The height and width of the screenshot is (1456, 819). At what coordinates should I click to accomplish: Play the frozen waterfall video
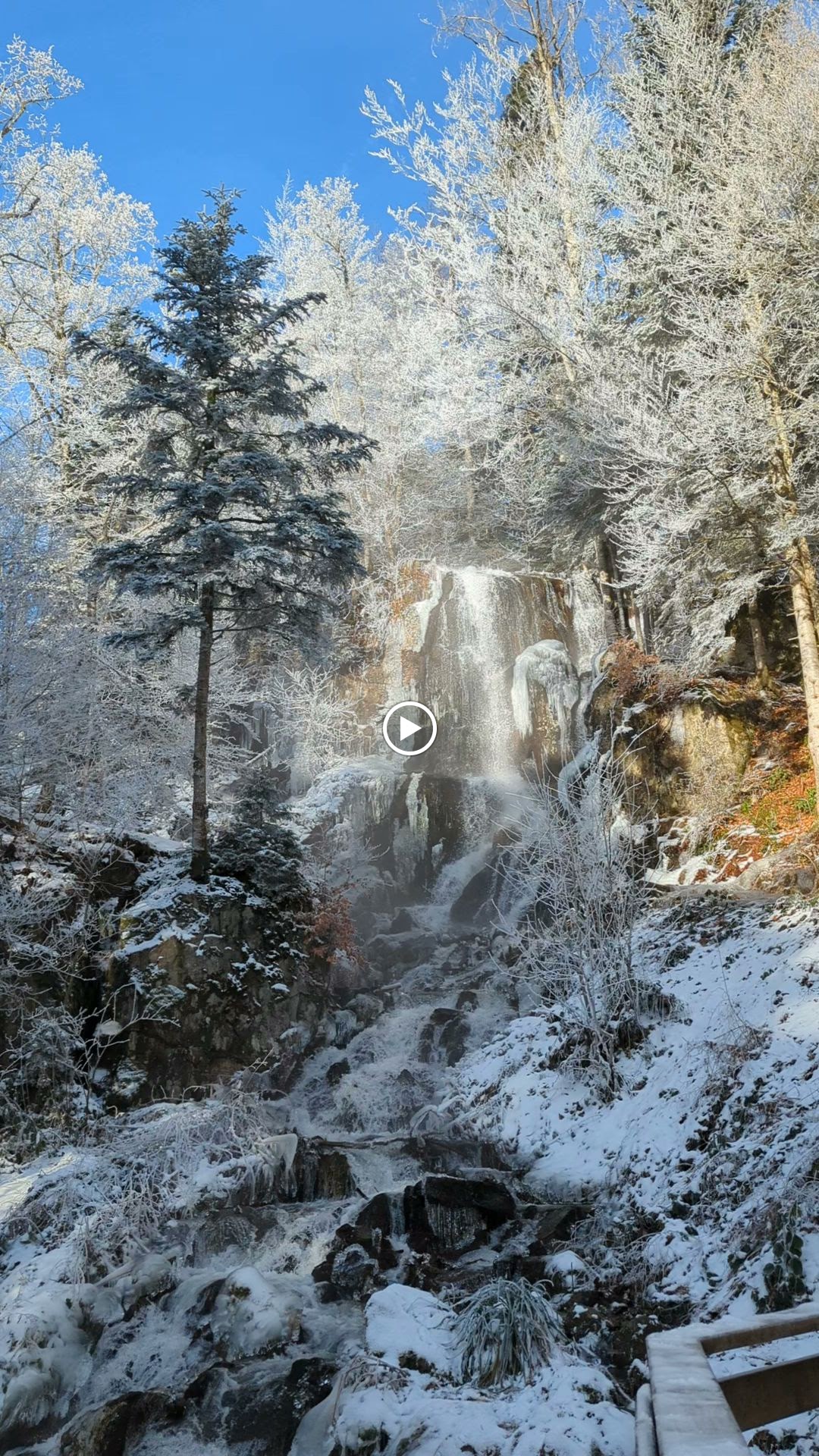pos(409,728)
